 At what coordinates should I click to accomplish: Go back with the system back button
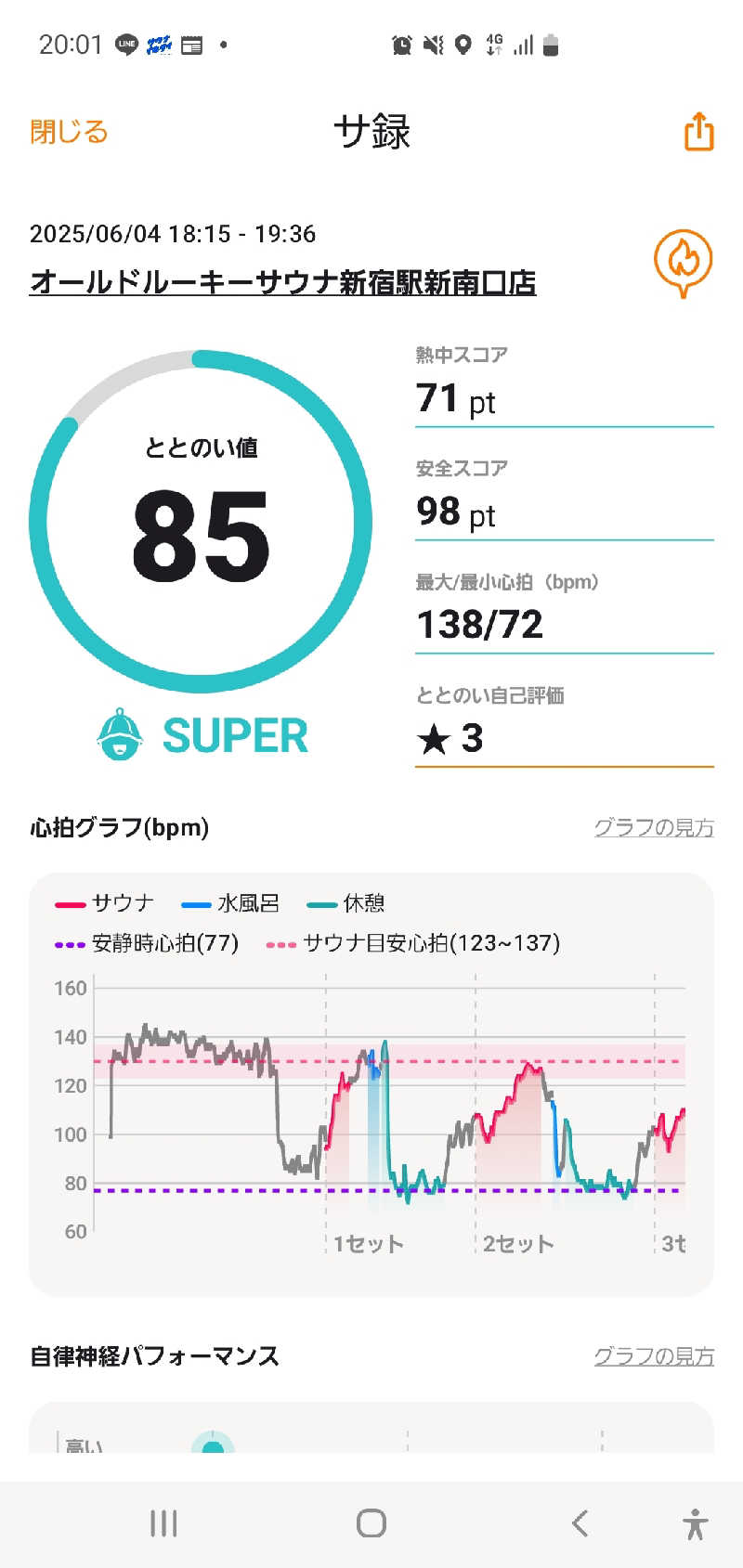point(580,1523)
